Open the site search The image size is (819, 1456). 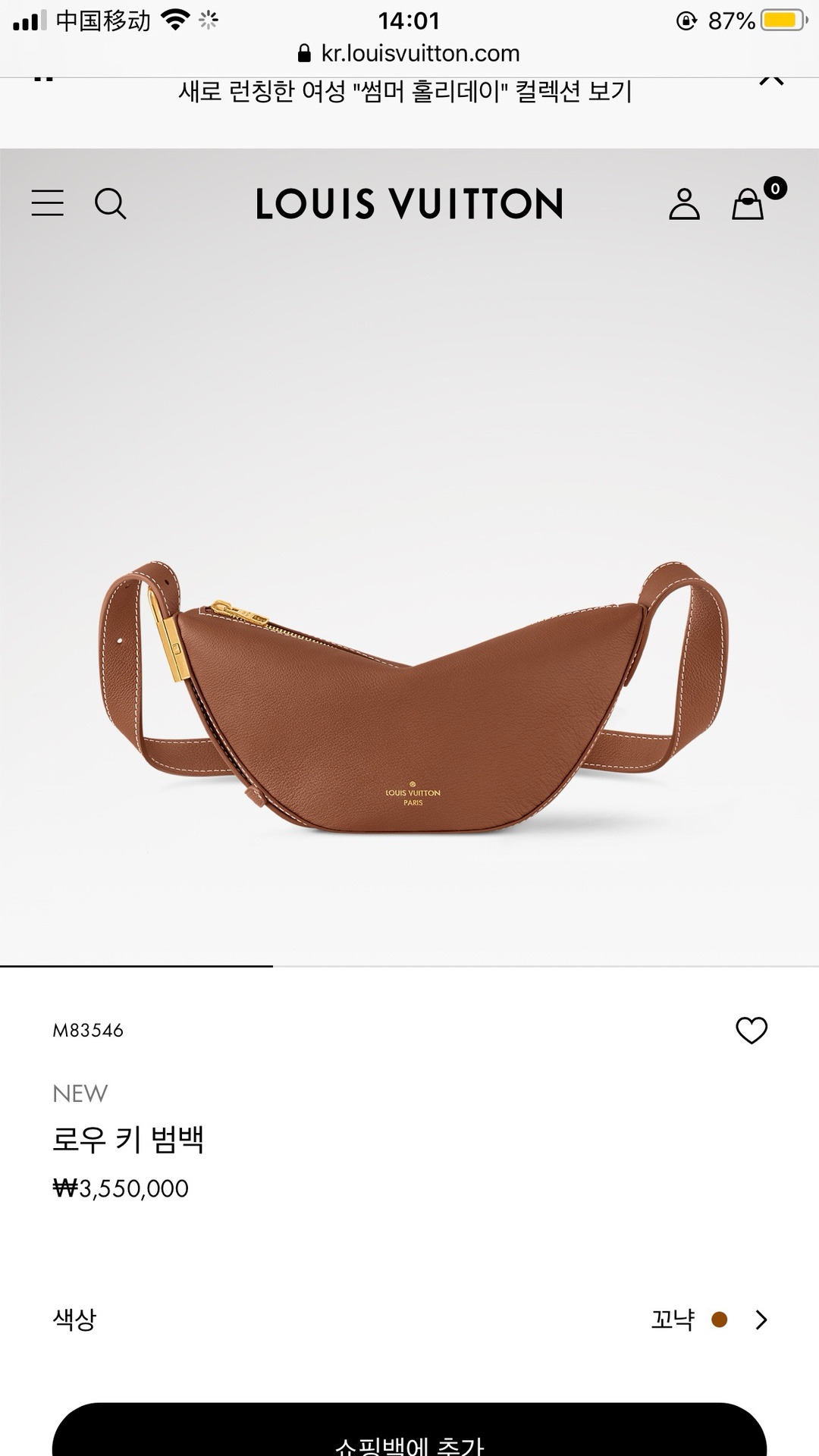110,204
